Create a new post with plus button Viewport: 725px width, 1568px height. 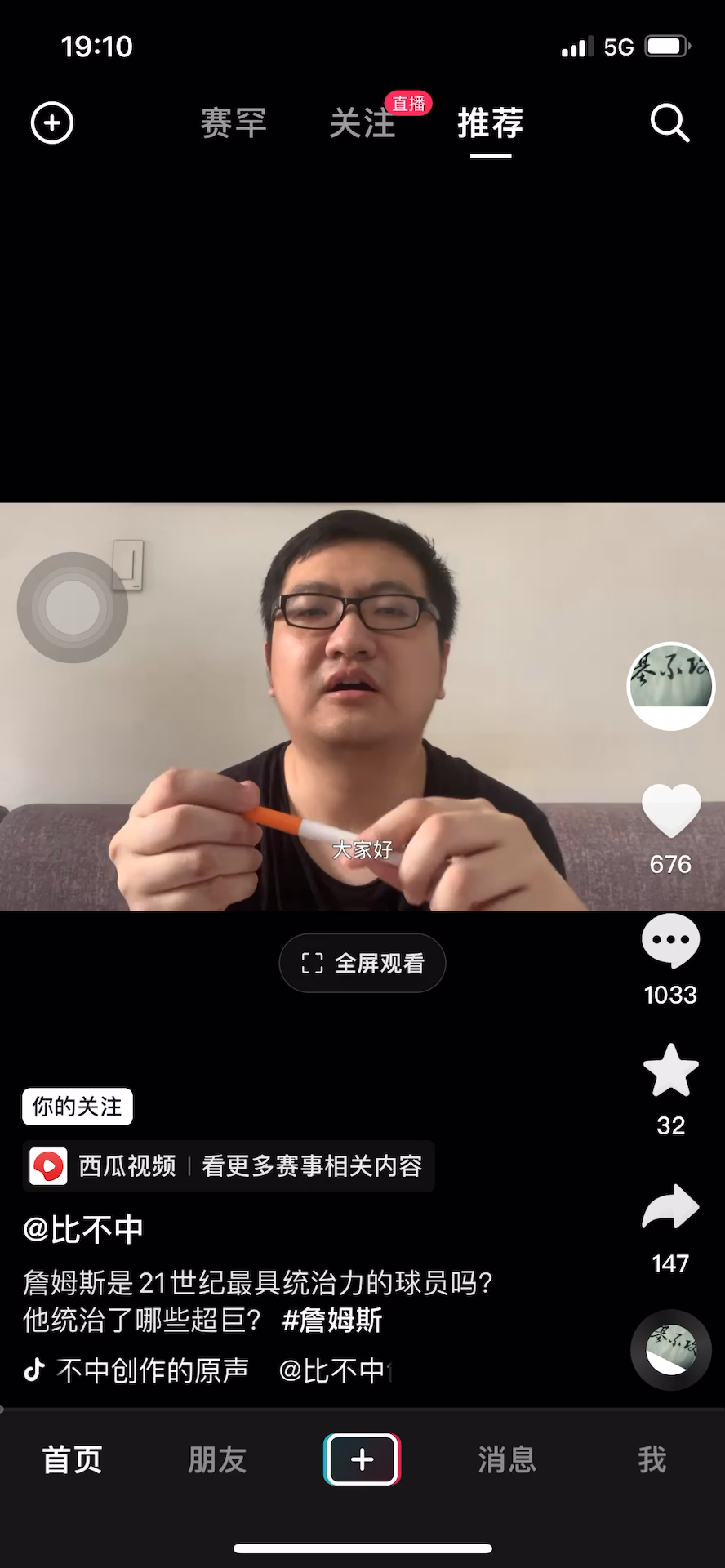362,1459
